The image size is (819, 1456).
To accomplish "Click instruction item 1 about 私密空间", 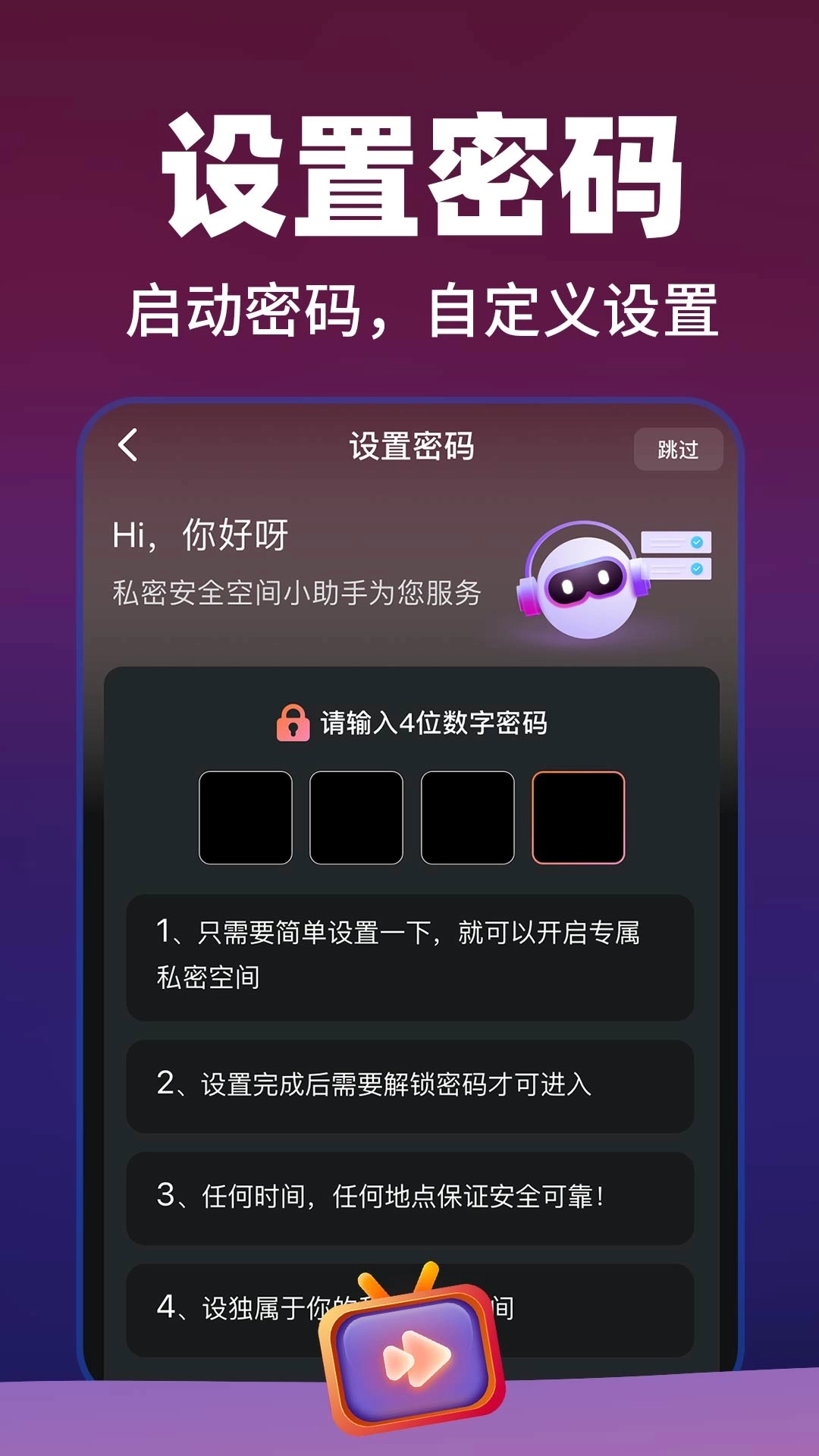I will (x=409, y=959).
